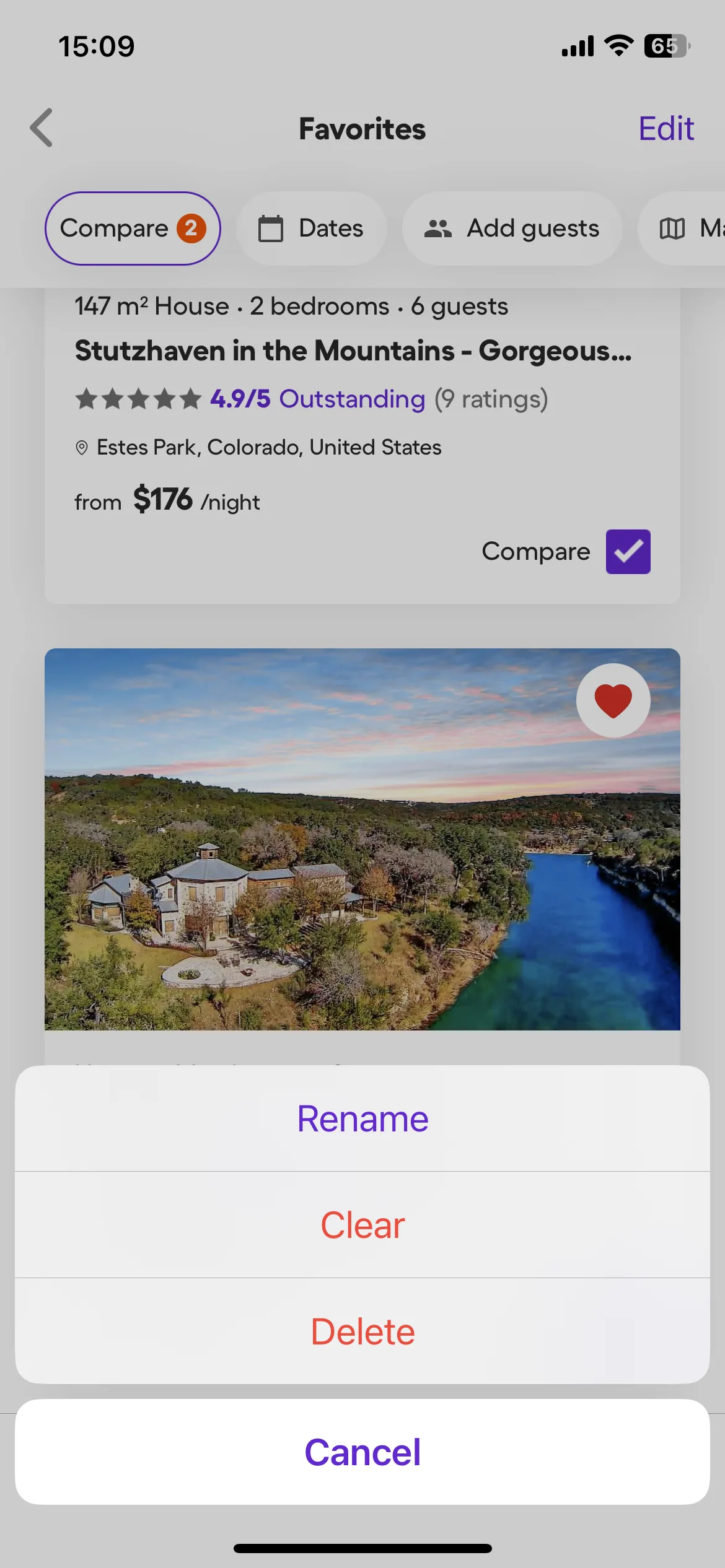Unfavorite the riverside house with the heart icon
725x1568 pixels.
(x=613, y=700)
